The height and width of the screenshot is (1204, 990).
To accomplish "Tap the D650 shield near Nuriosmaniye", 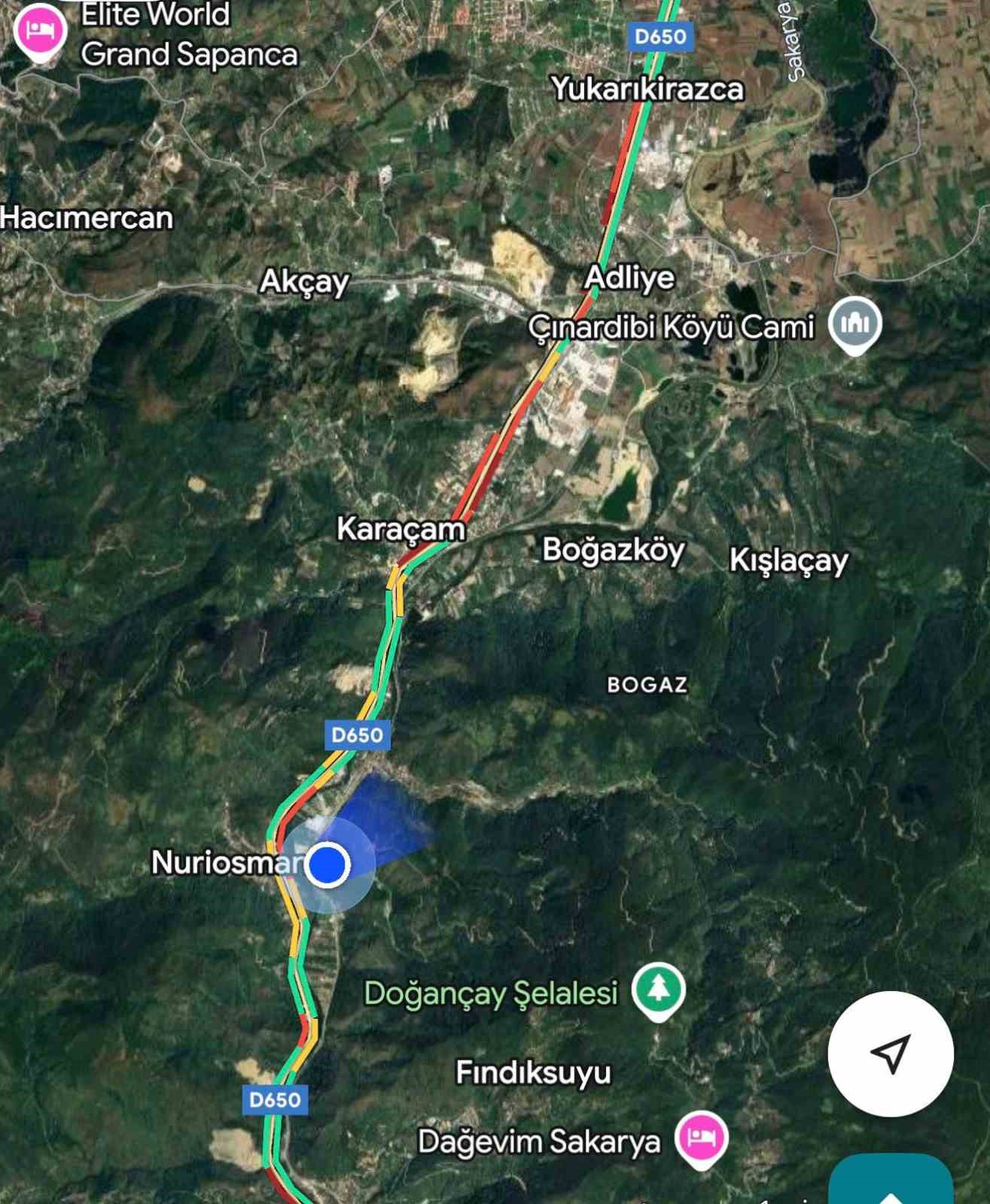I will [358, 735].
